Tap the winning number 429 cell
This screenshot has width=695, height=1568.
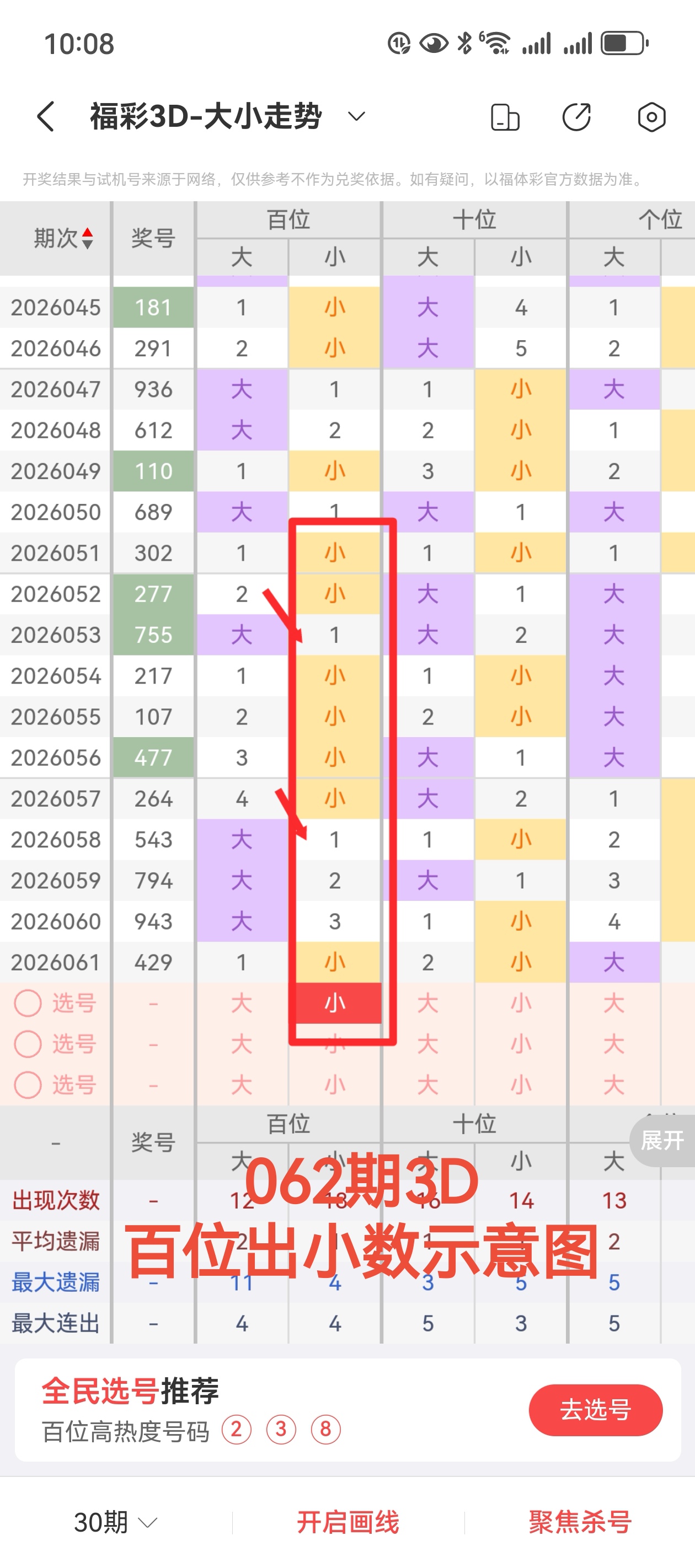click(153, 962)
